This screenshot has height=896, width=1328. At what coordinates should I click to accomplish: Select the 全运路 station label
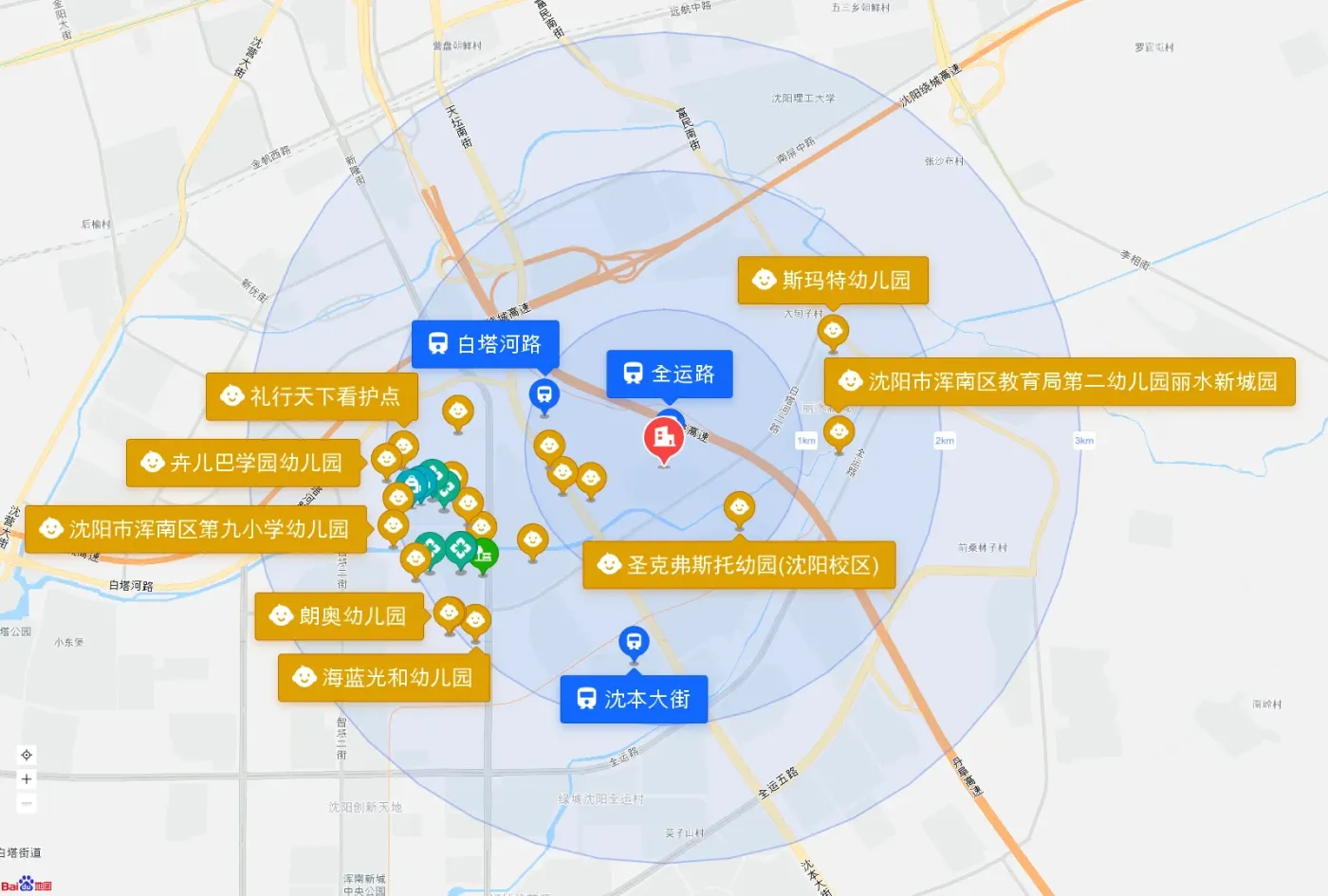click(x=670, y=374)
